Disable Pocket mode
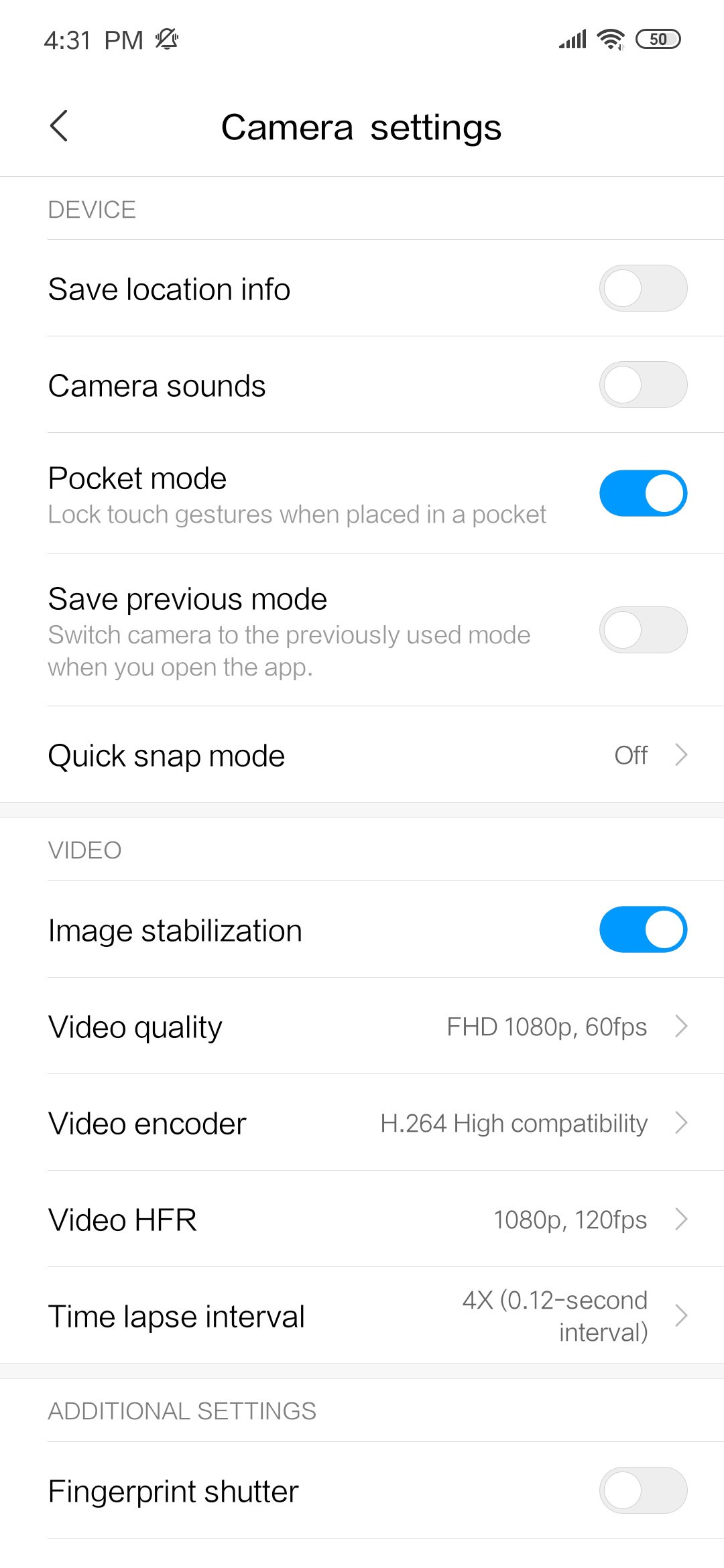724x1568 pixels. (x=642, y=494)
